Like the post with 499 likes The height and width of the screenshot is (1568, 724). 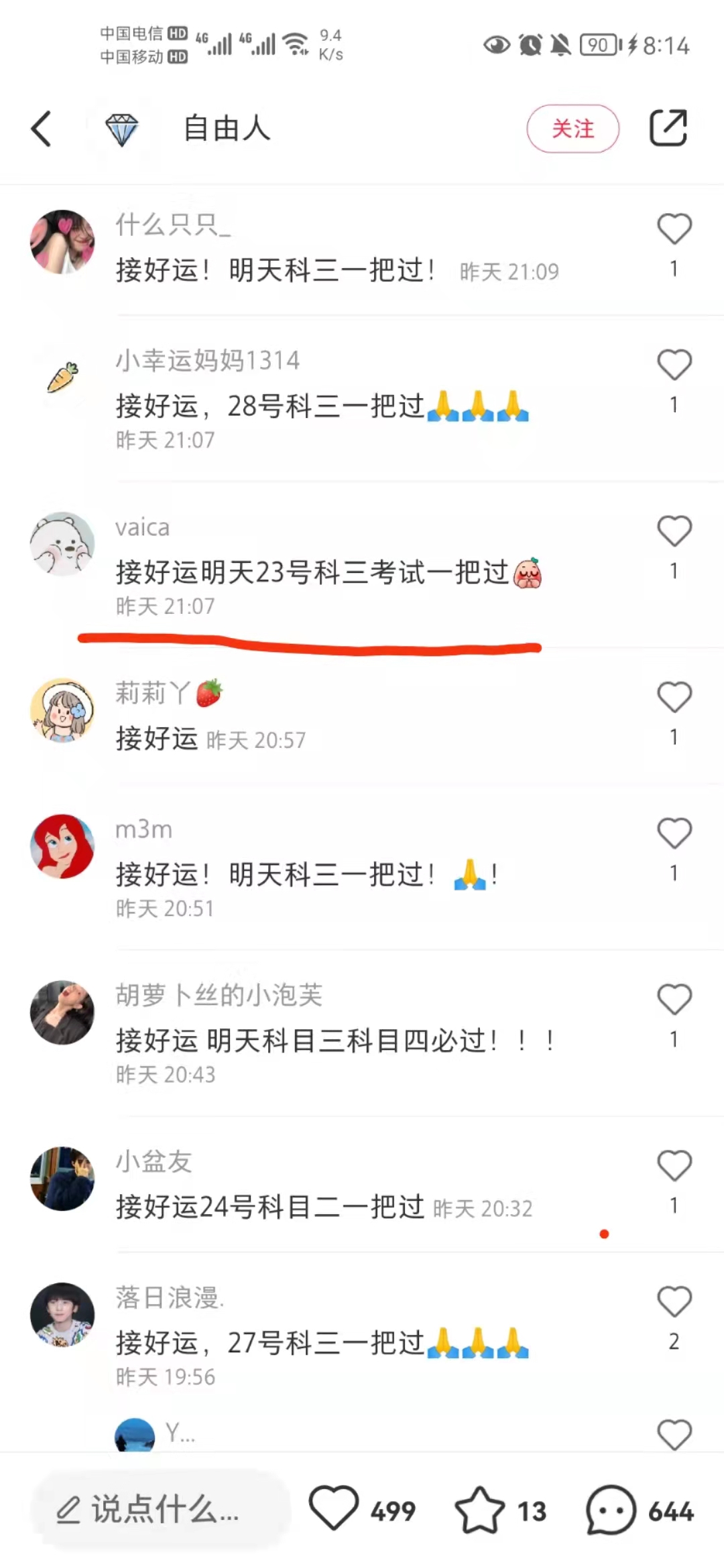[x=334, y=1509]
